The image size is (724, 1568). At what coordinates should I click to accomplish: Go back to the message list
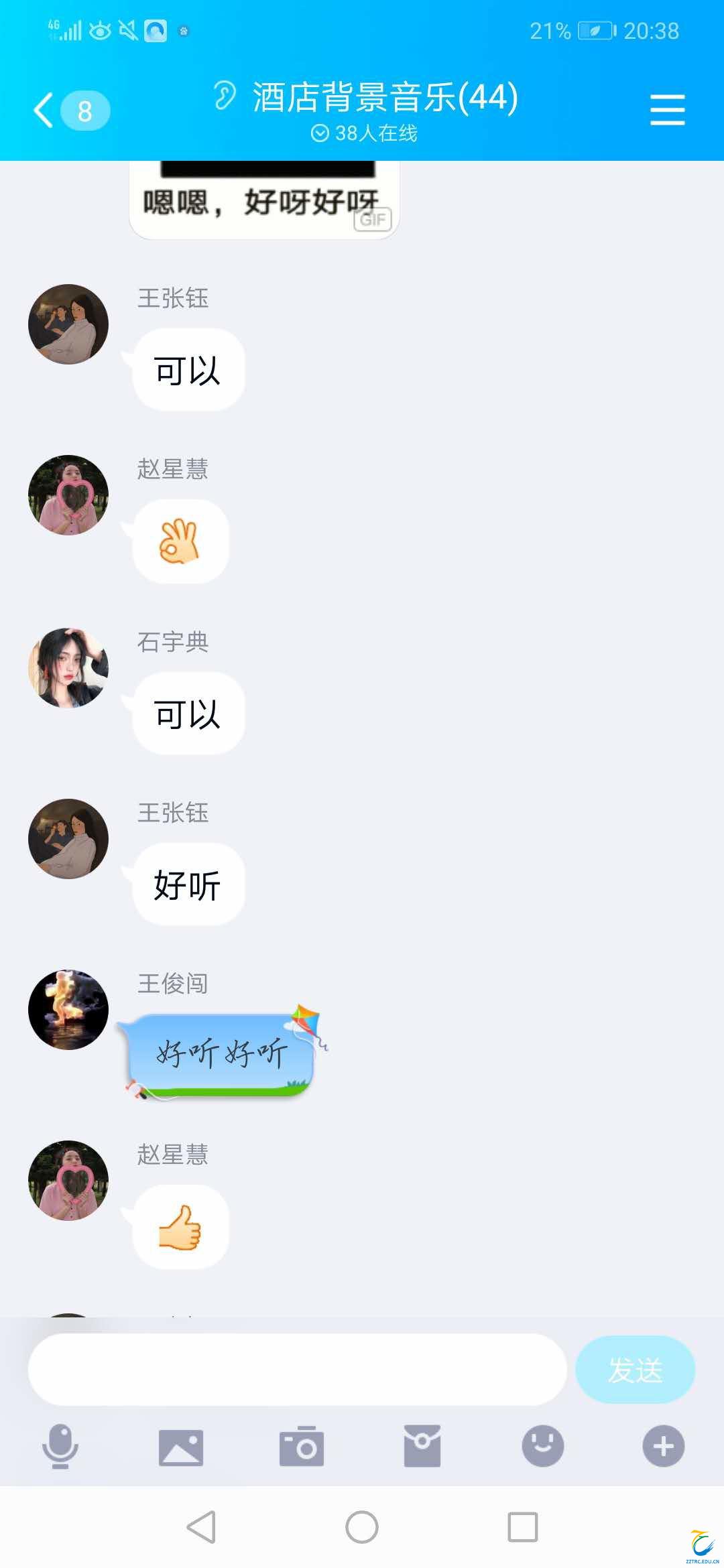(44, 111)
